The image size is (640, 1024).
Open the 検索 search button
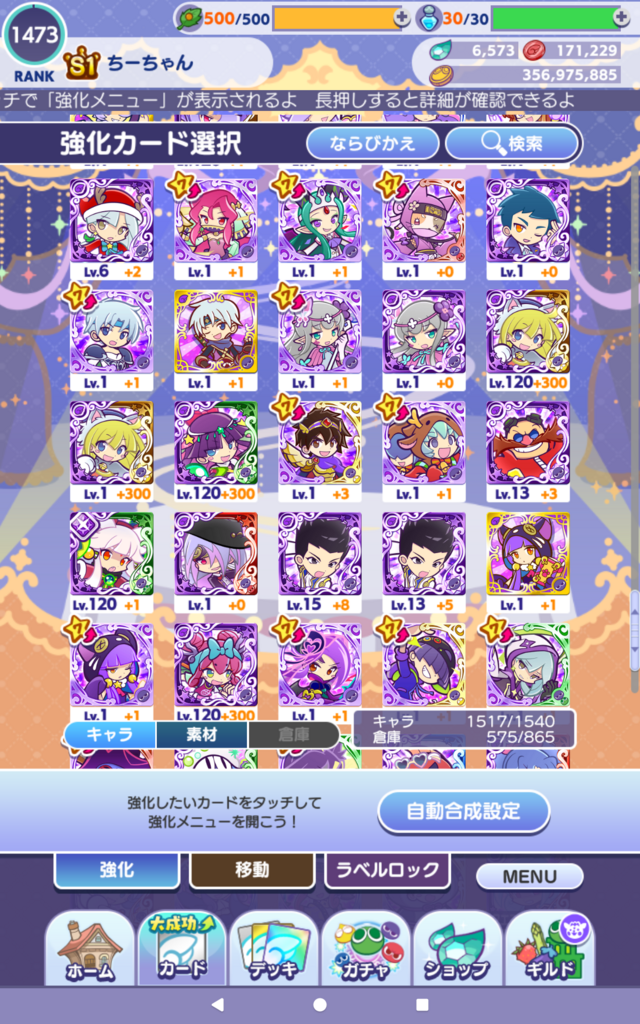pyautogui.click(x=512, y=143)
